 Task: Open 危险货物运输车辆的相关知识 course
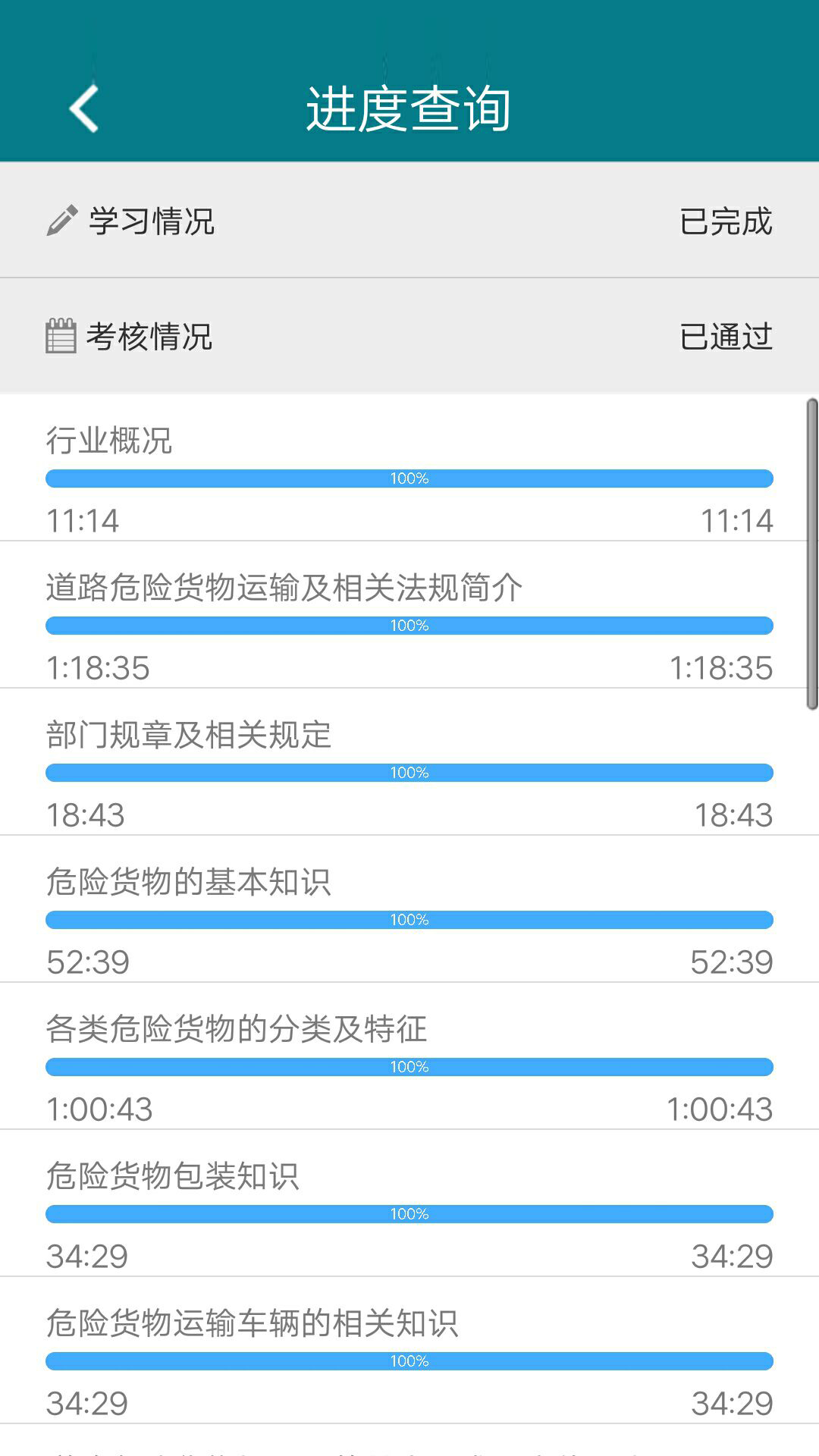409,1351
